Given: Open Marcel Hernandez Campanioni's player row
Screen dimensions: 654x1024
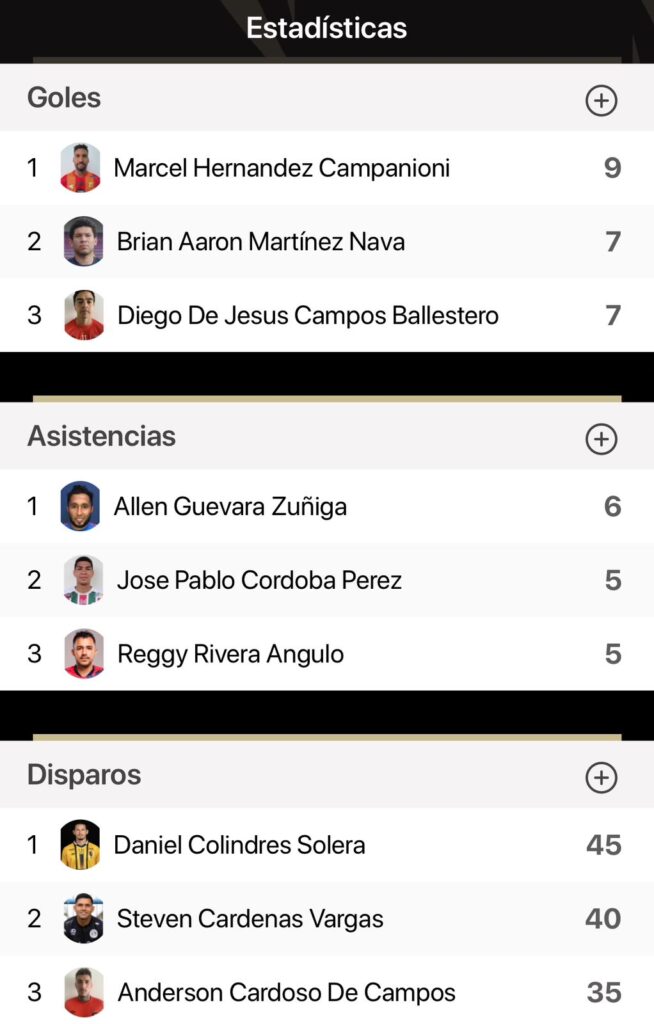Looking at the screenshot, I should point(281,168).
